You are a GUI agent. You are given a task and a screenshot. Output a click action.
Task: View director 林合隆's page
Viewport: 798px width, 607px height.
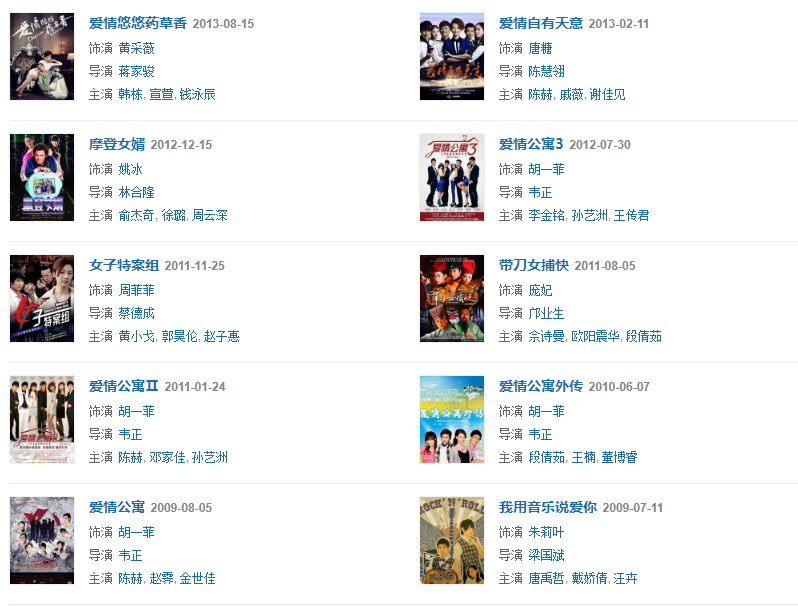(x=136, y=192)
